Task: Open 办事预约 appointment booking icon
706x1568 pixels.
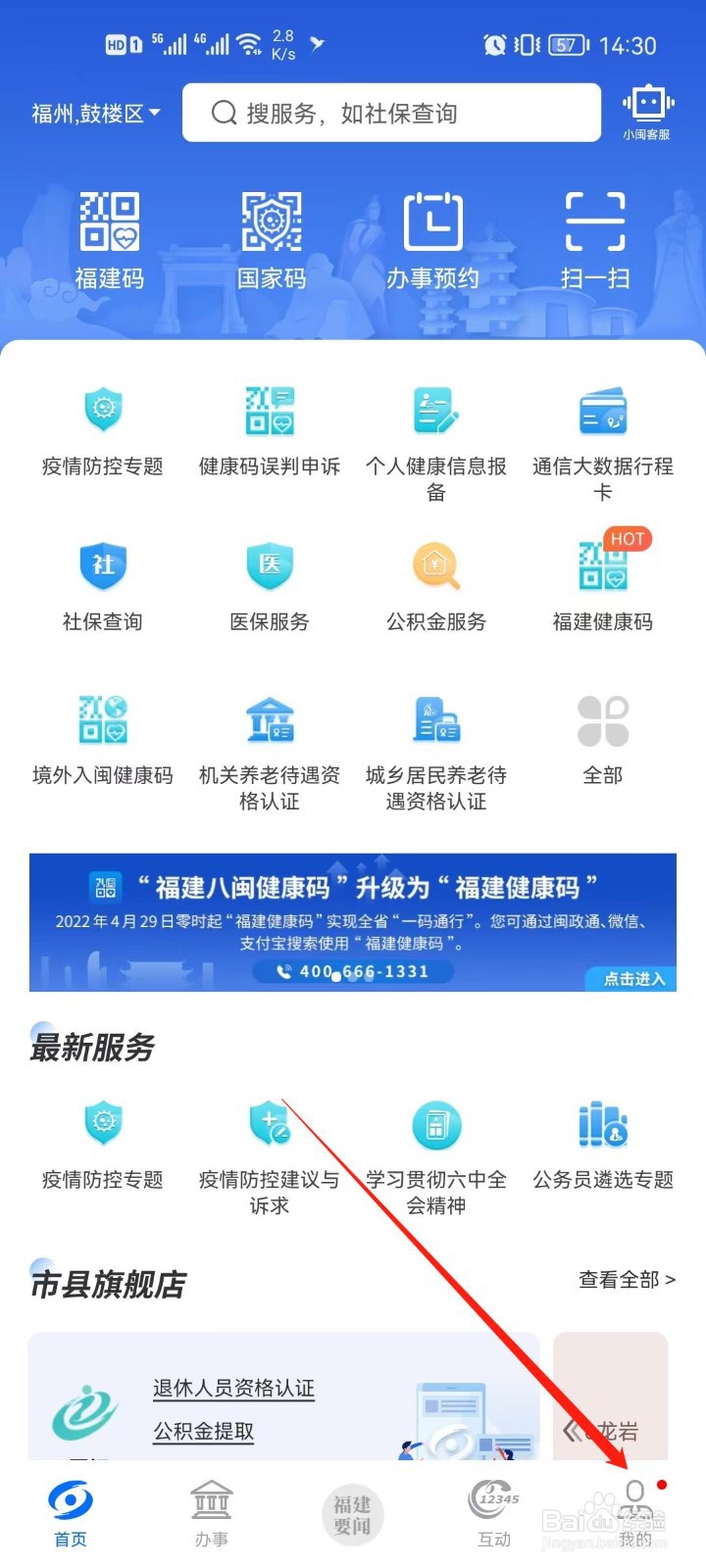Action: 433,235
